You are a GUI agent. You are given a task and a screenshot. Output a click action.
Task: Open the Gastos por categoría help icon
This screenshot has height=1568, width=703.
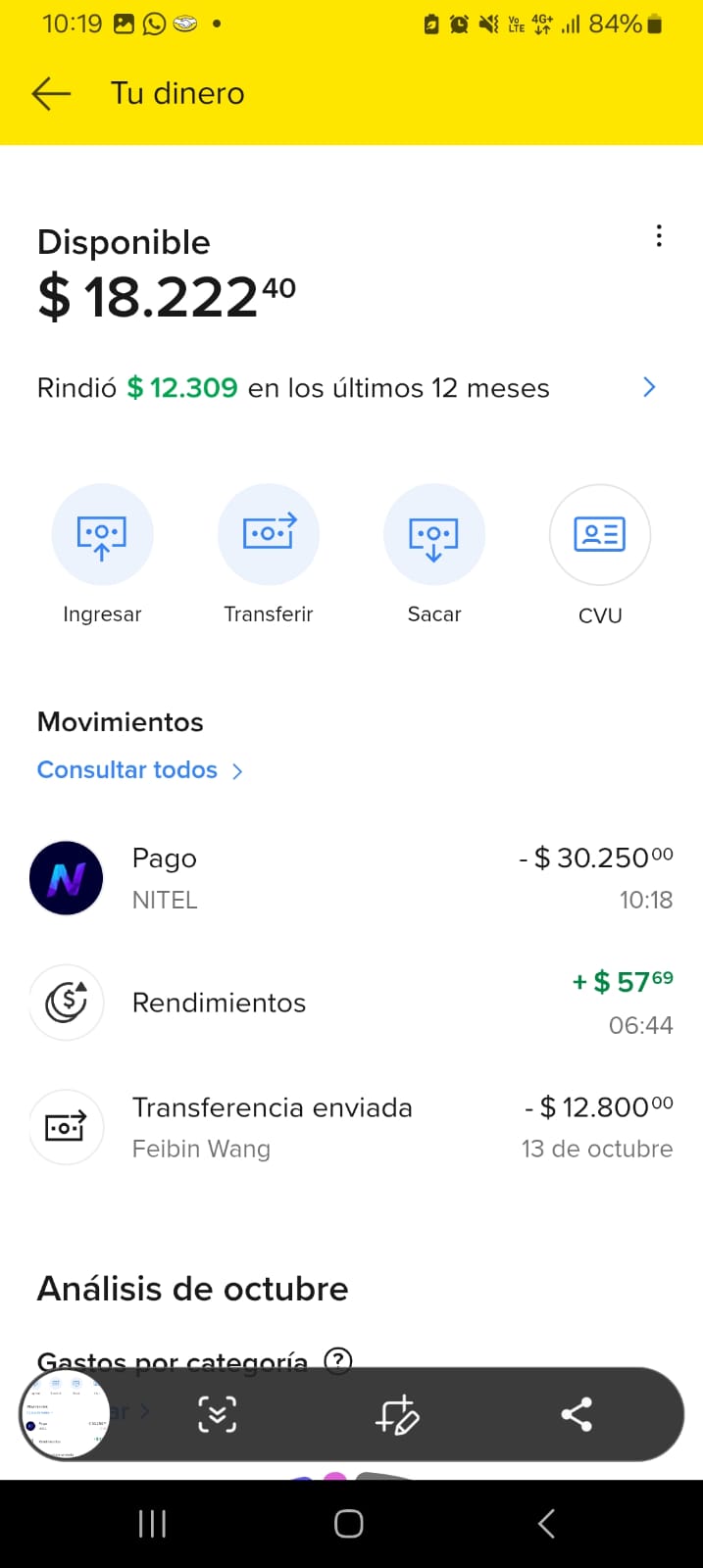pos(338,1359)
